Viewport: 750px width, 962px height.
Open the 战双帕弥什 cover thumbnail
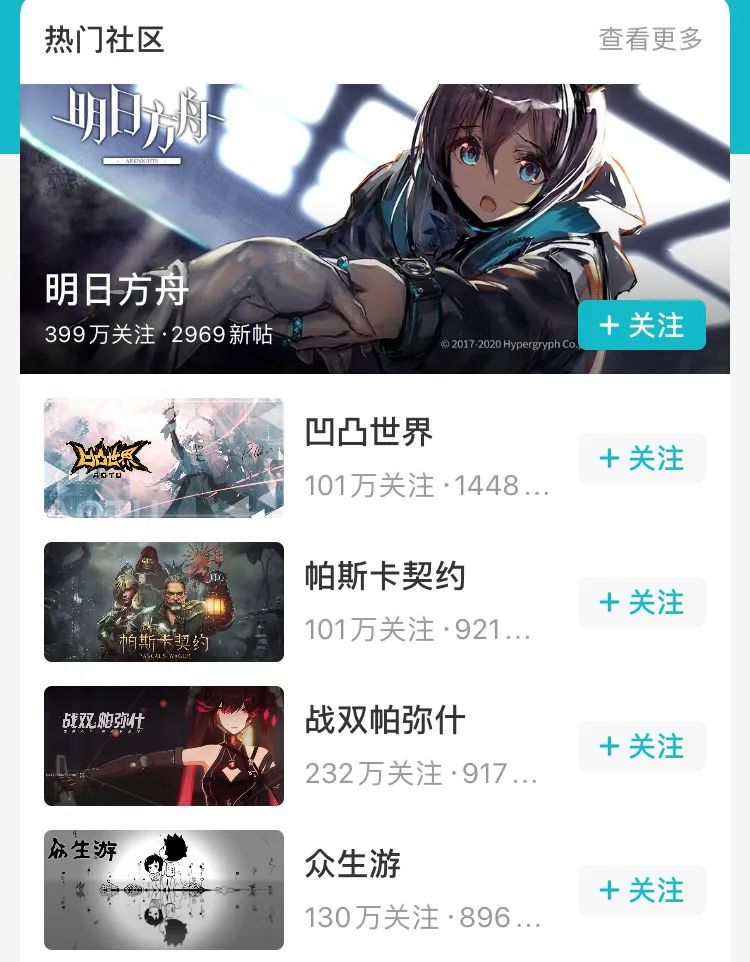(164, 746)
